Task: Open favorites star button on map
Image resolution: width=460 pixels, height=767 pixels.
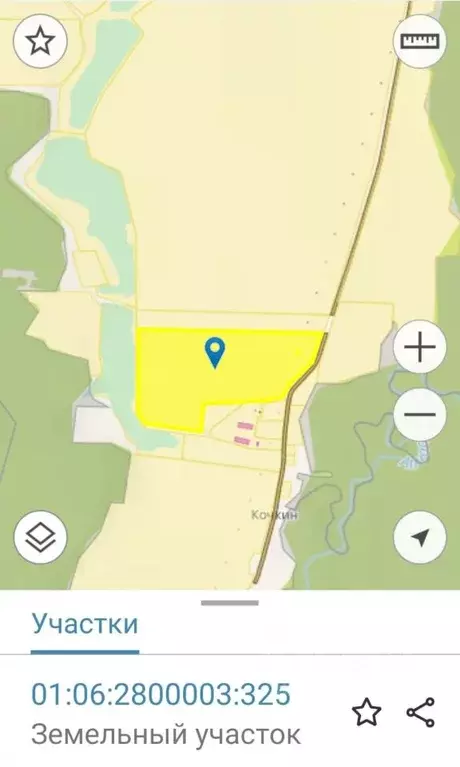Action: 40,41
